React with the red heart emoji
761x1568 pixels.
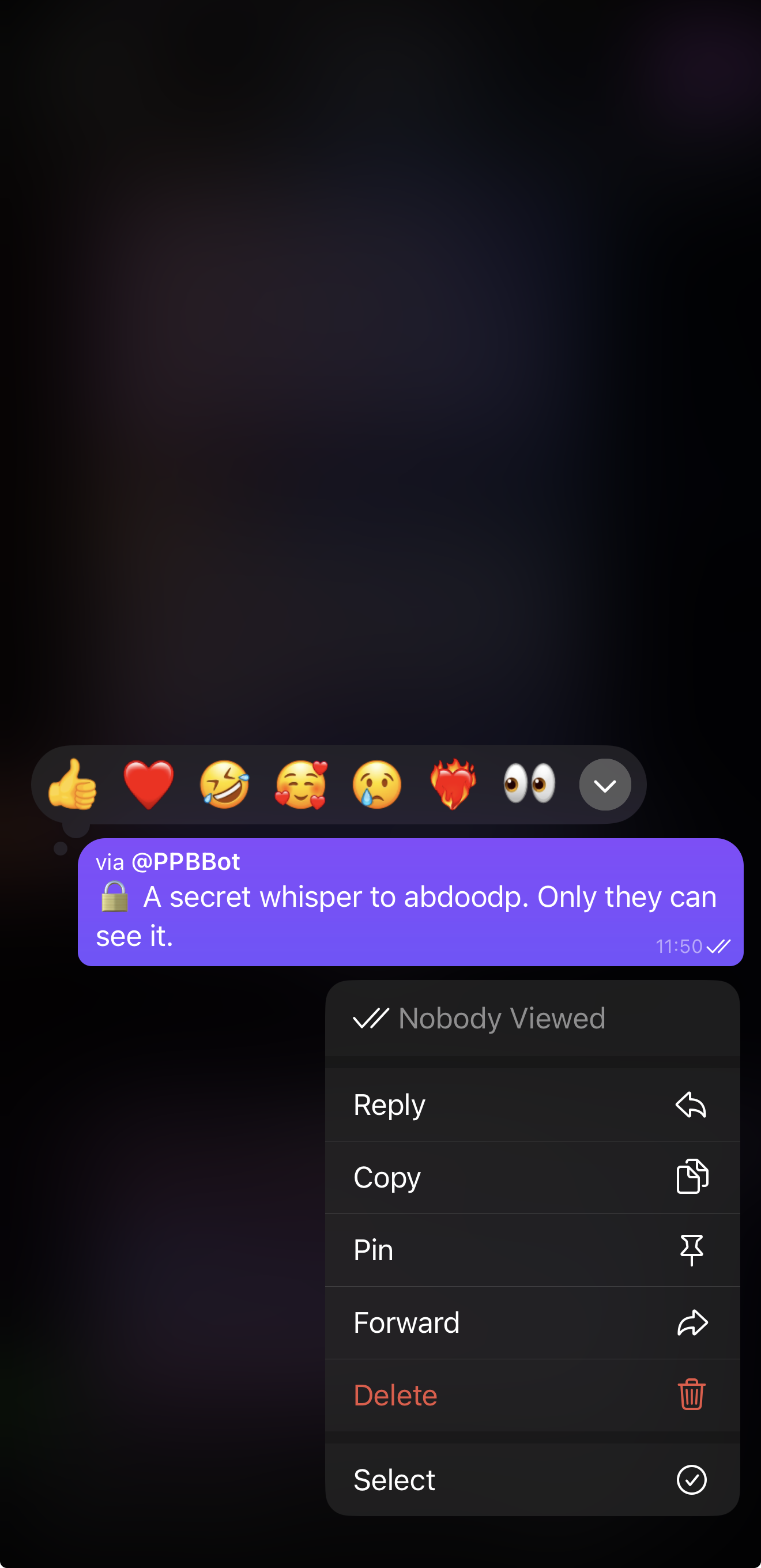(x=148, y=785)
